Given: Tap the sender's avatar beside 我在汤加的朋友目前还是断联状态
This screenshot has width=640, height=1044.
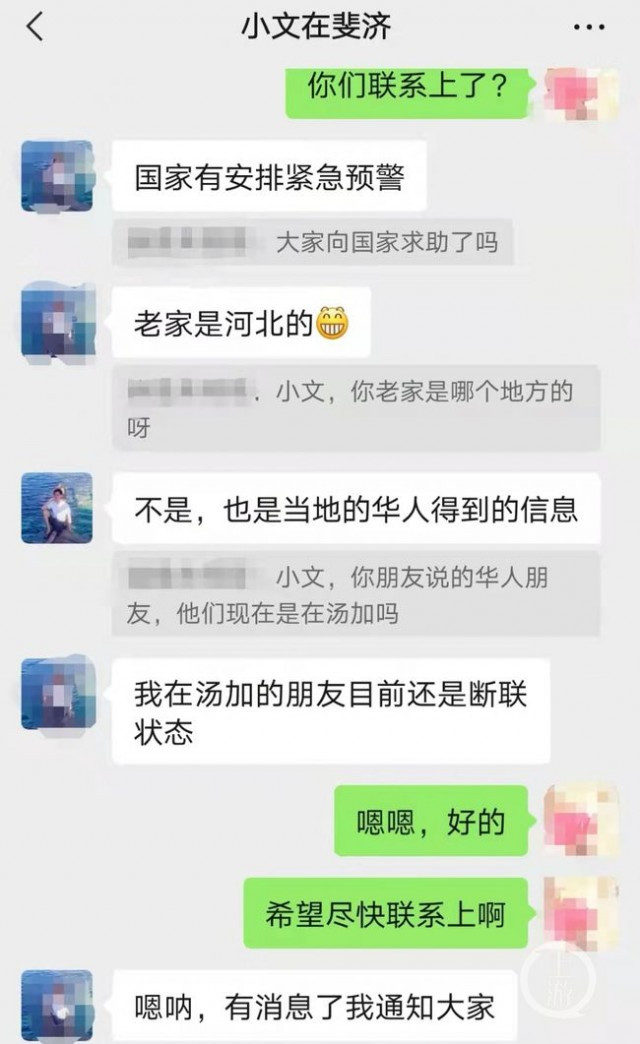Looking at the screenshot, I should tap(57, 693).
